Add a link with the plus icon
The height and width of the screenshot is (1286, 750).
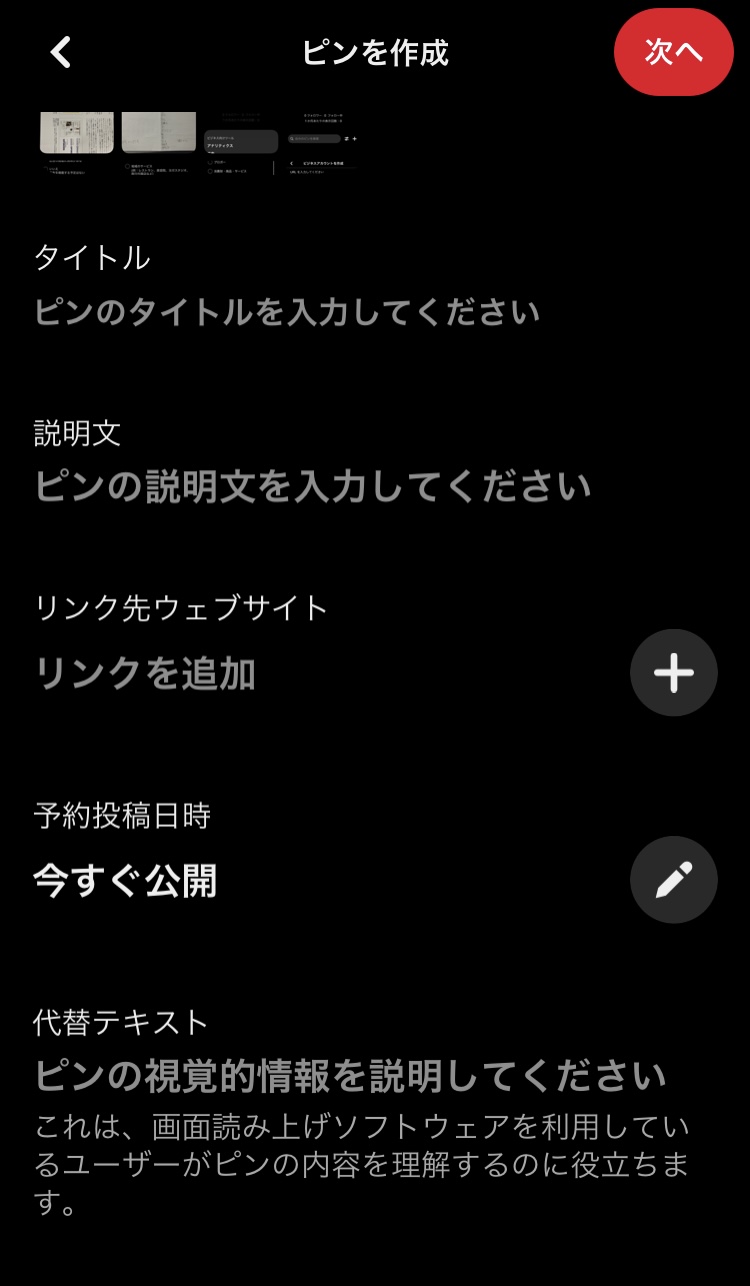(673, 673)
